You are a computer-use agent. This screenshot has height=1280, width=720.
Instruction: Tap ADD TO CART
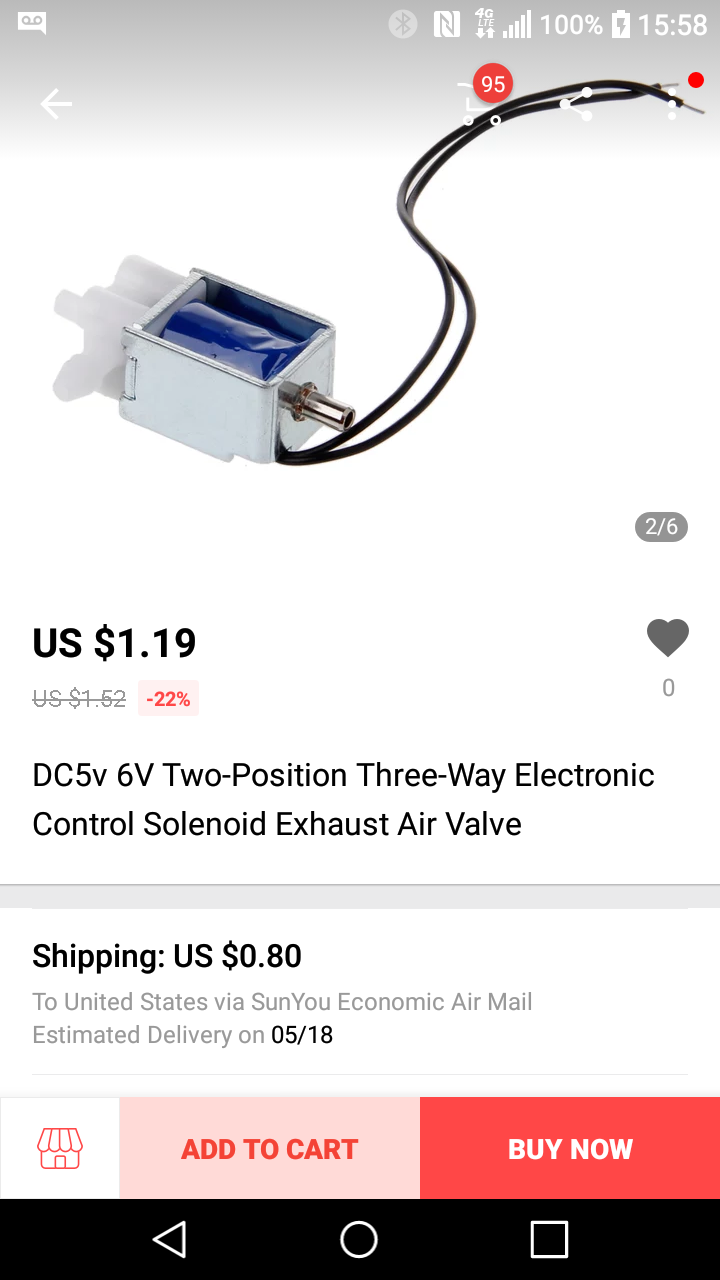click(x=269, y=1149)
